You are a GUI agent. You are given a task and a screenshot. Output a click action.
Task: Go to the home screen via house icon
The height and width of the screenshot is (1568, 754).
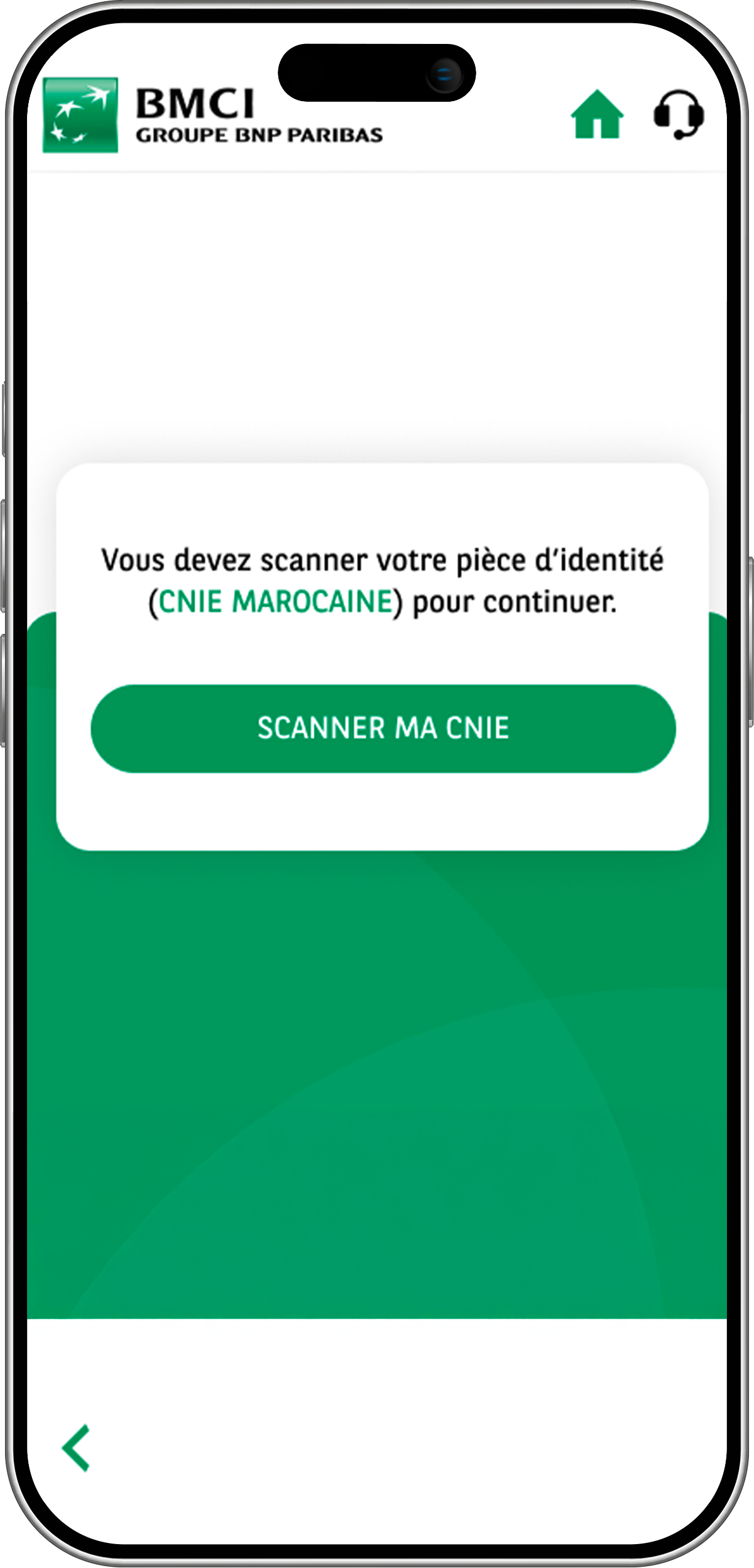click(x=597, y=115)
